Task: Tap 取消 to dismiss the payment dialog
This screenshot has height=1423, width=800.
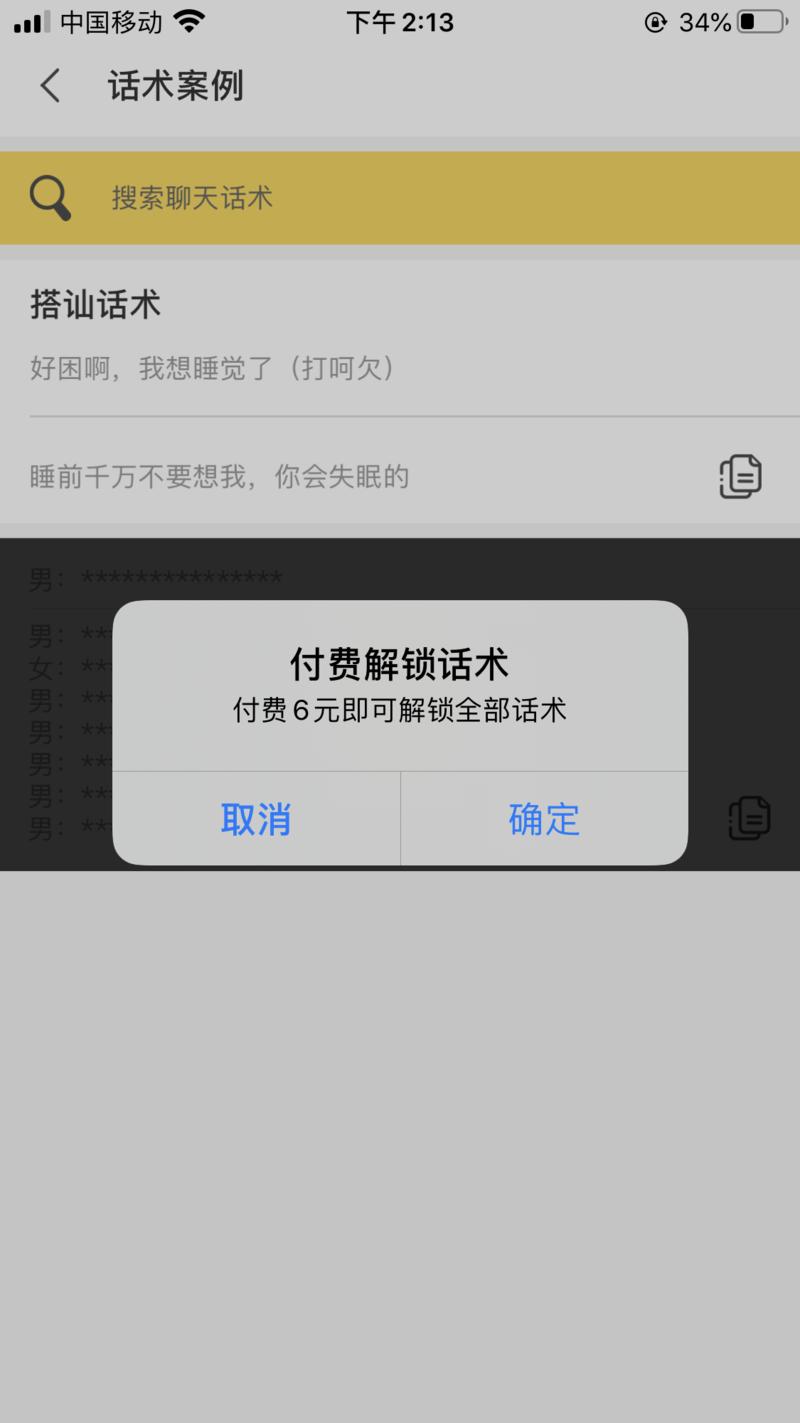Action: 255,818
